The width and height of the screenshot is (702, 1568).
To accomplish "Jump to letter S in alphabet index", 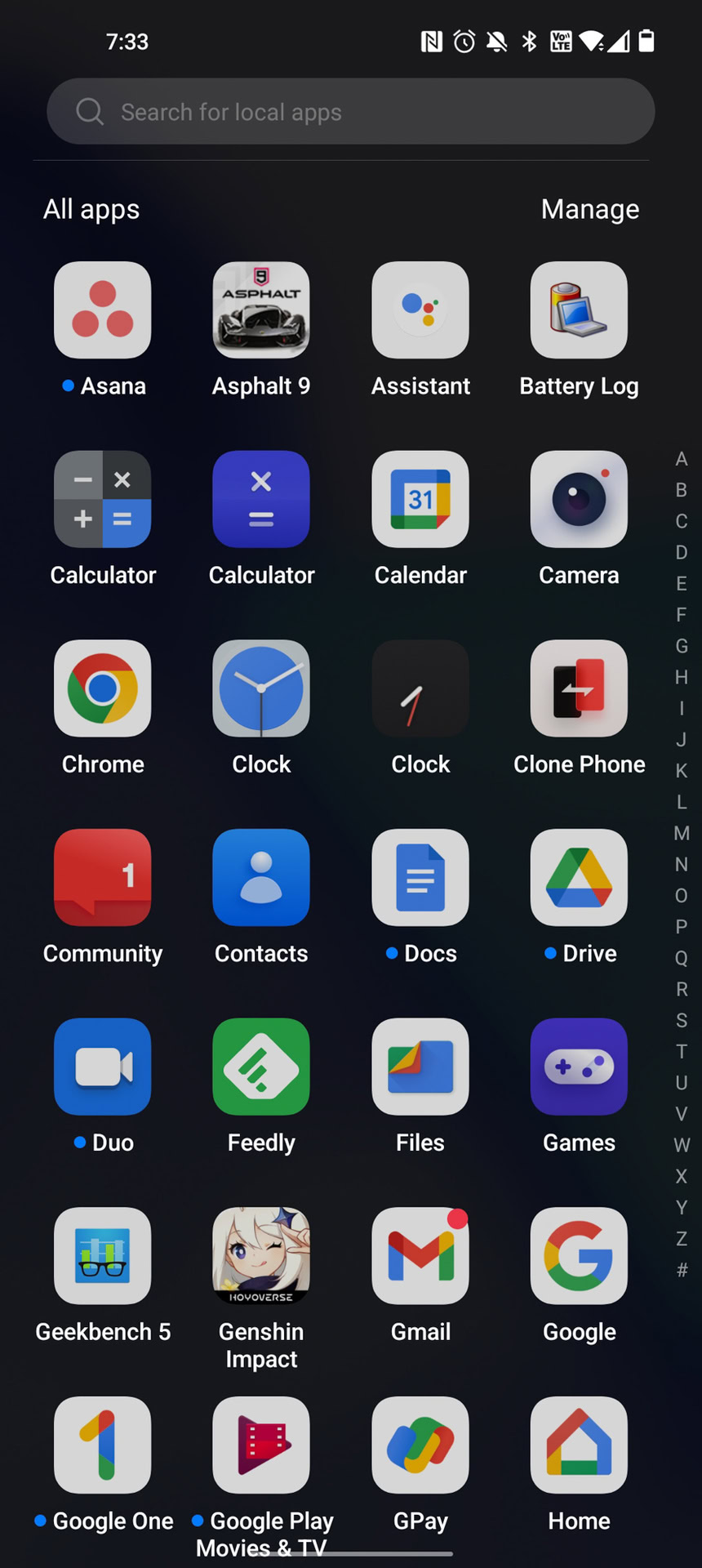I will click(x=682, y=1021).
